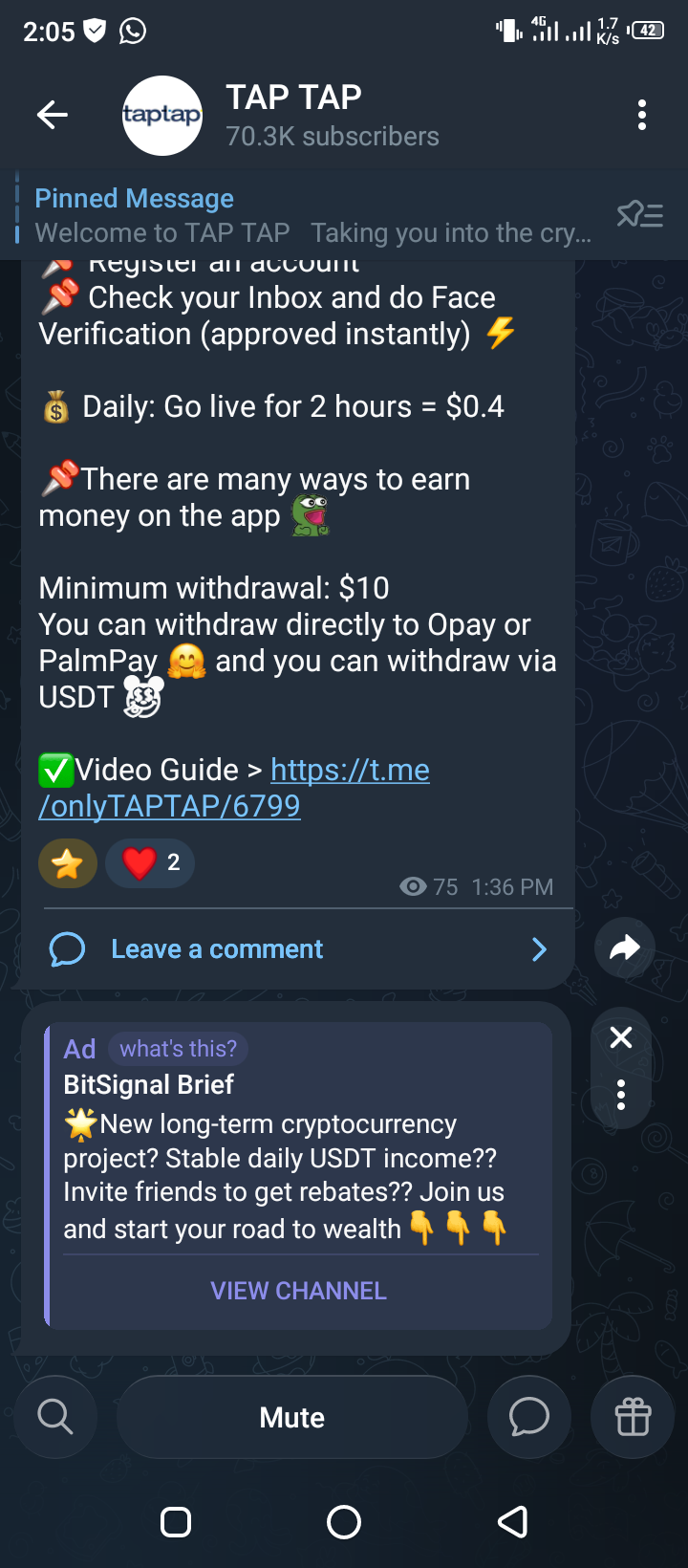The height and width of the screenshot is (1568, 688).
Task: Dismiss the BitSignal Brief ad
Action: click(621, 1037)
